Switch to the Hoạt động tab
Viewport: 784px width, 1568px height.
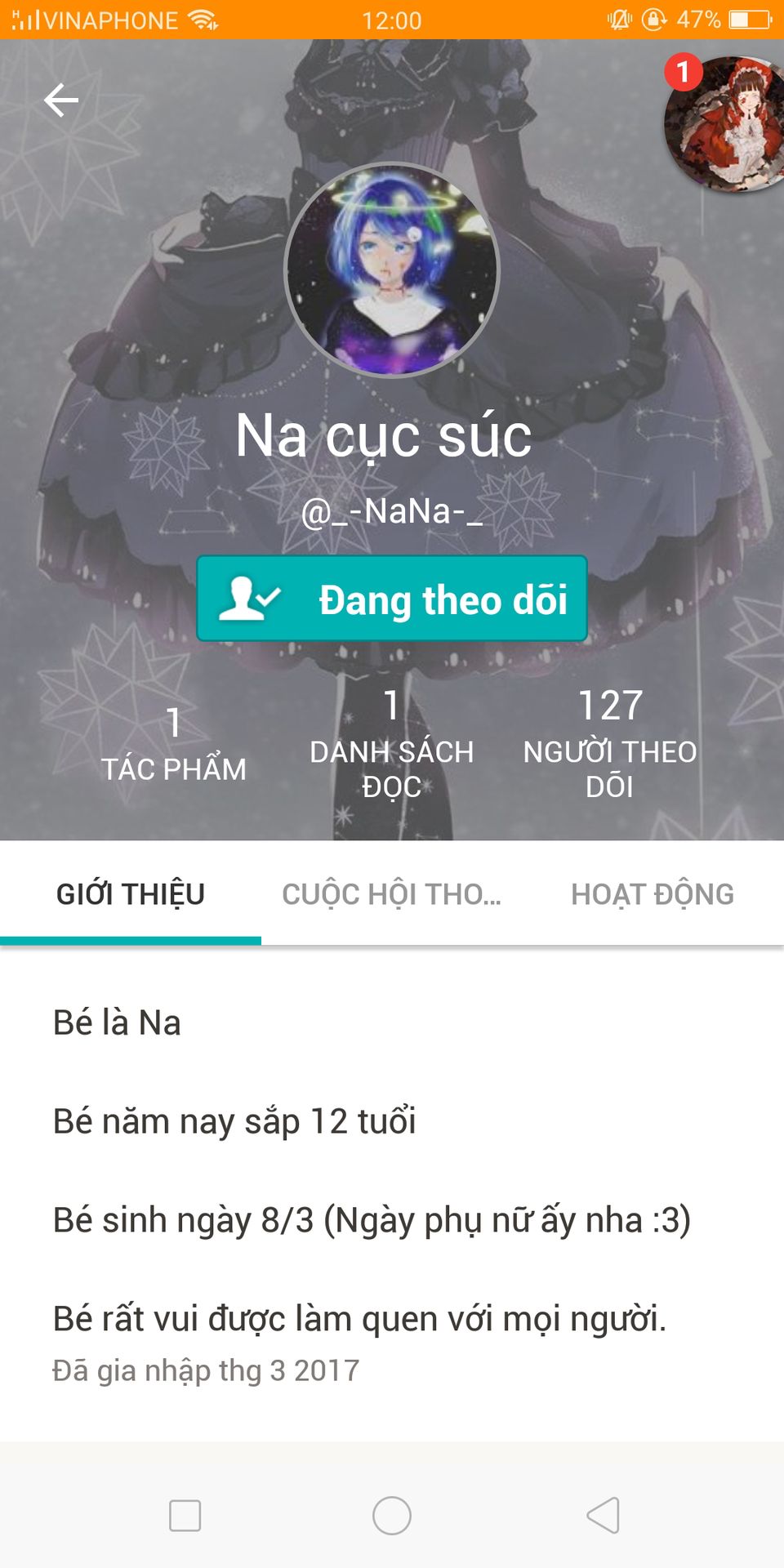pyautogui.click(x=652, y=893)
